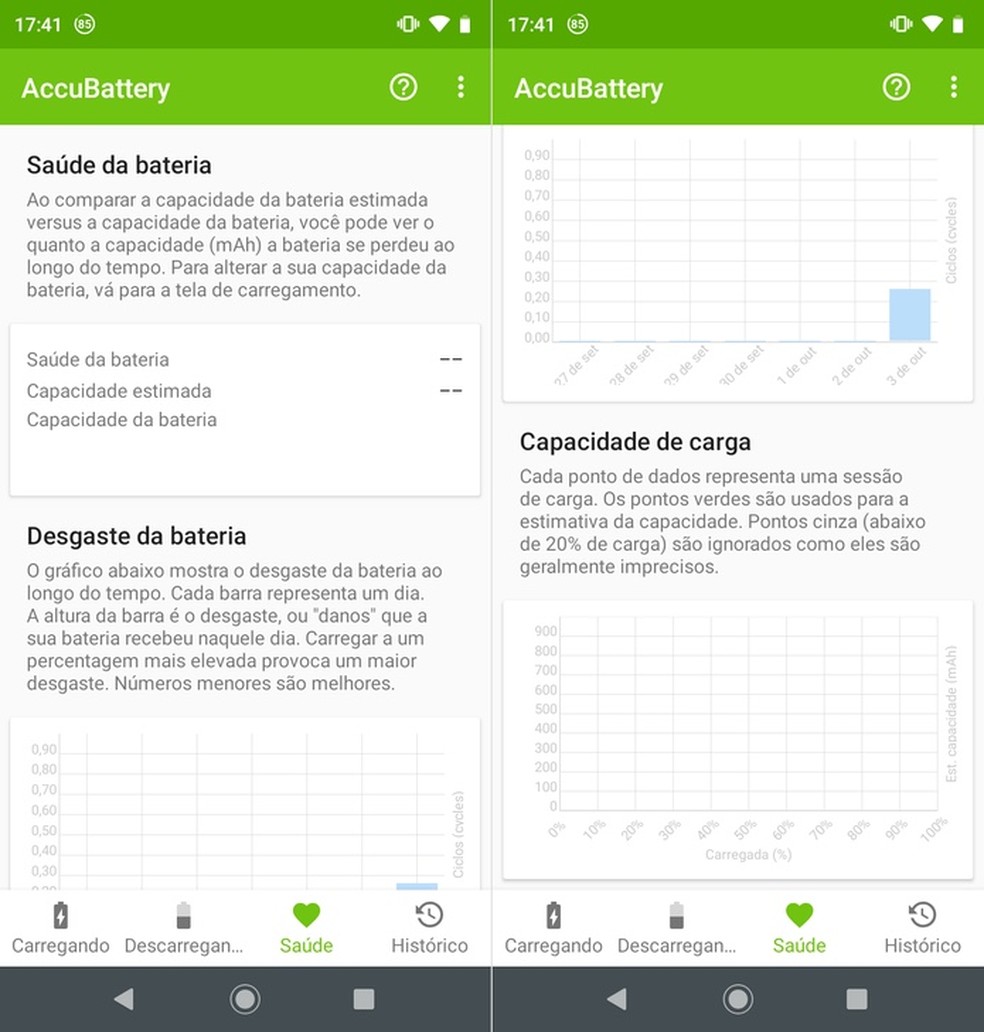Tap the Wi-Fi icon in the status bar
This screenshot has height=1032, width=984.
click(x=437, y=23)
